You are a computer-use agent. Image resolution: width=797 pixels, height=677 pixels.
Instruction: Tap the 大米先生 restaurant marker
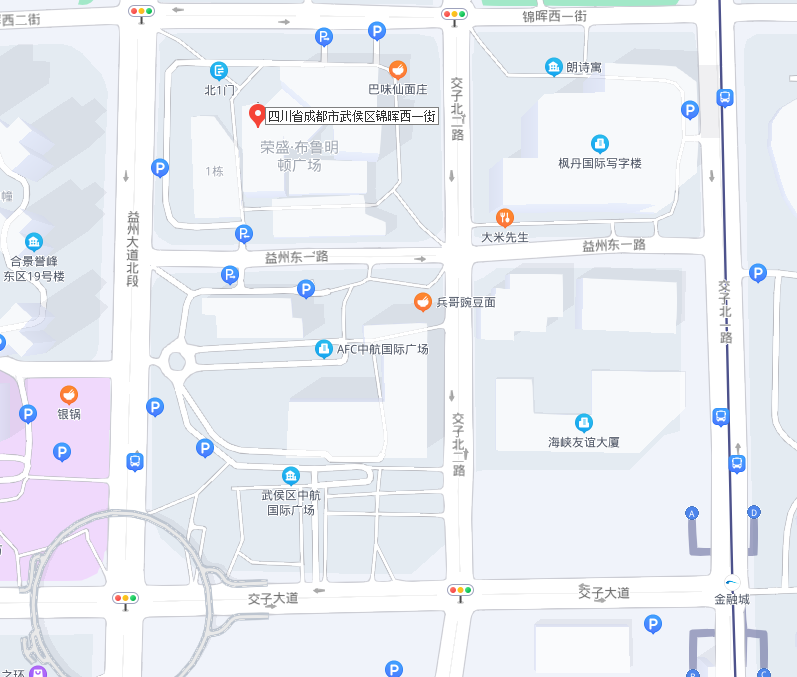click(x=505, y=217)
